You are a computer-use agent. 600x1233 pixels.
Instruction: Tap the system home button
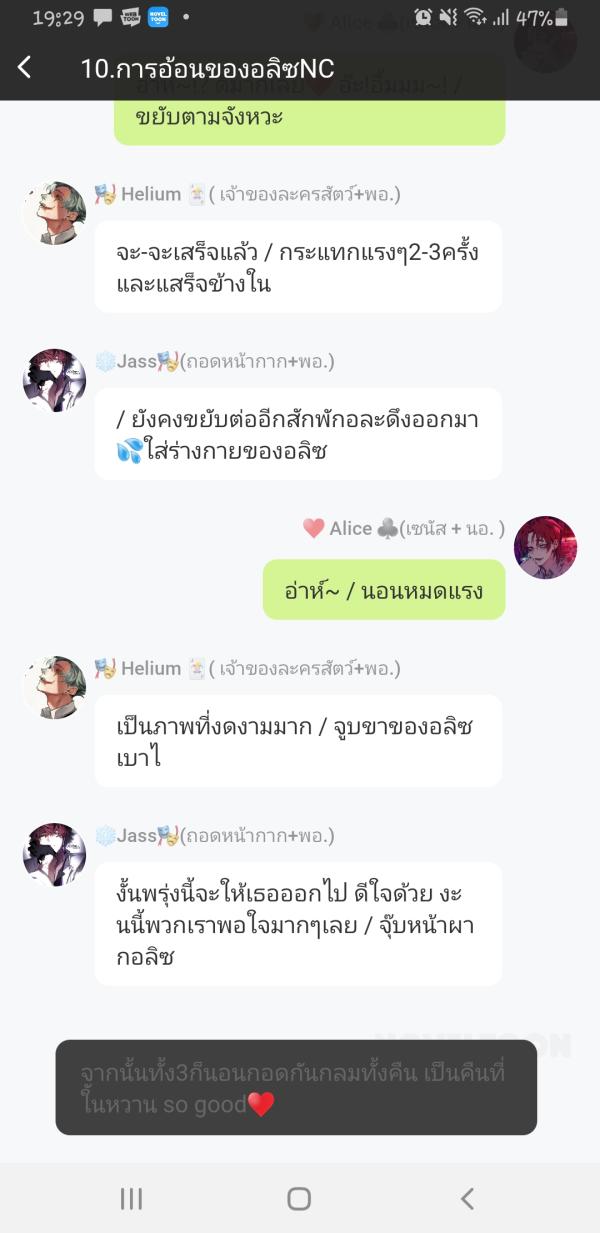coord(299,1198)
